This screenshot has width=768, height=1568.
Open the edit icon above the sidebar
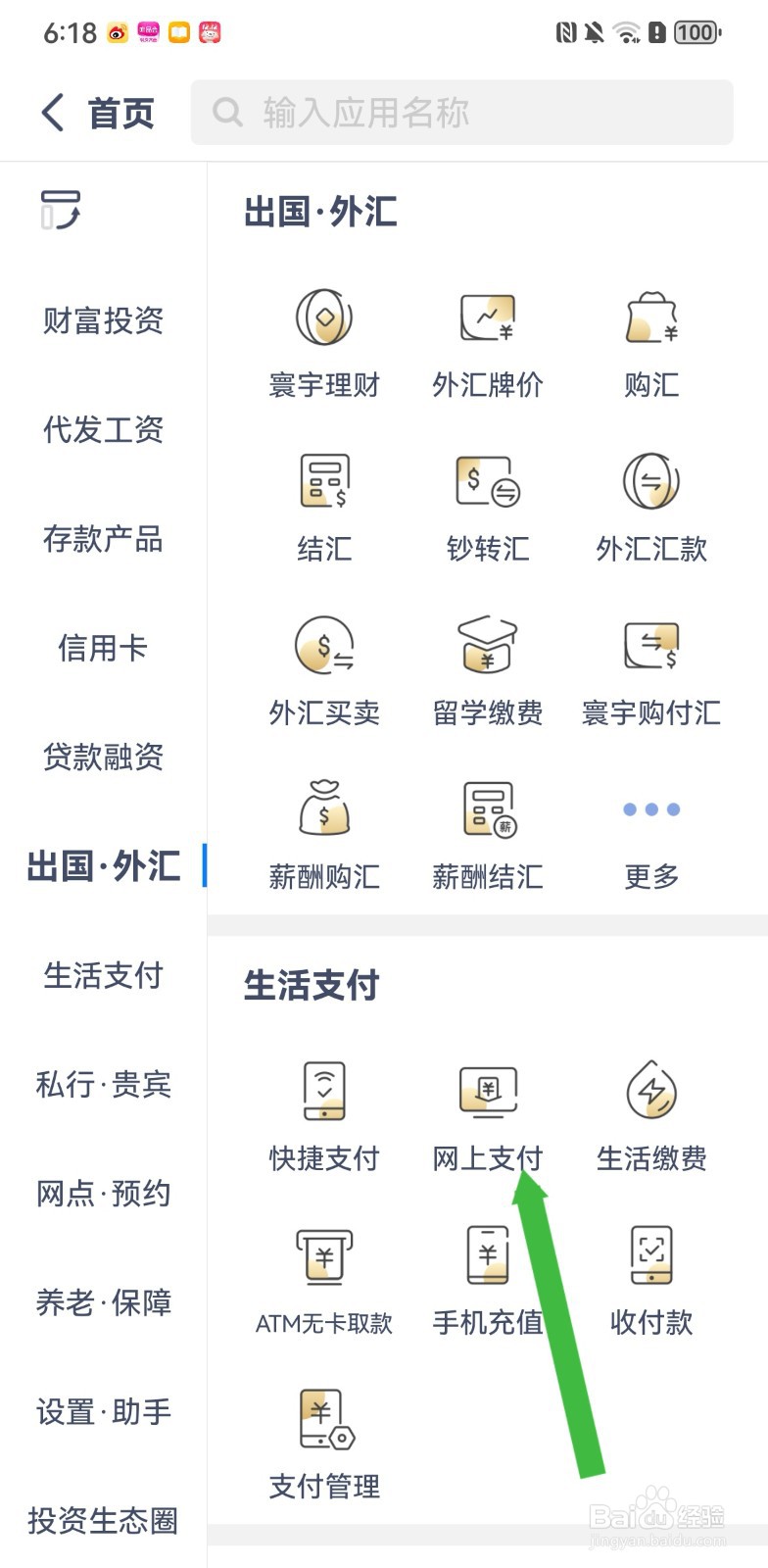[60, 210]
